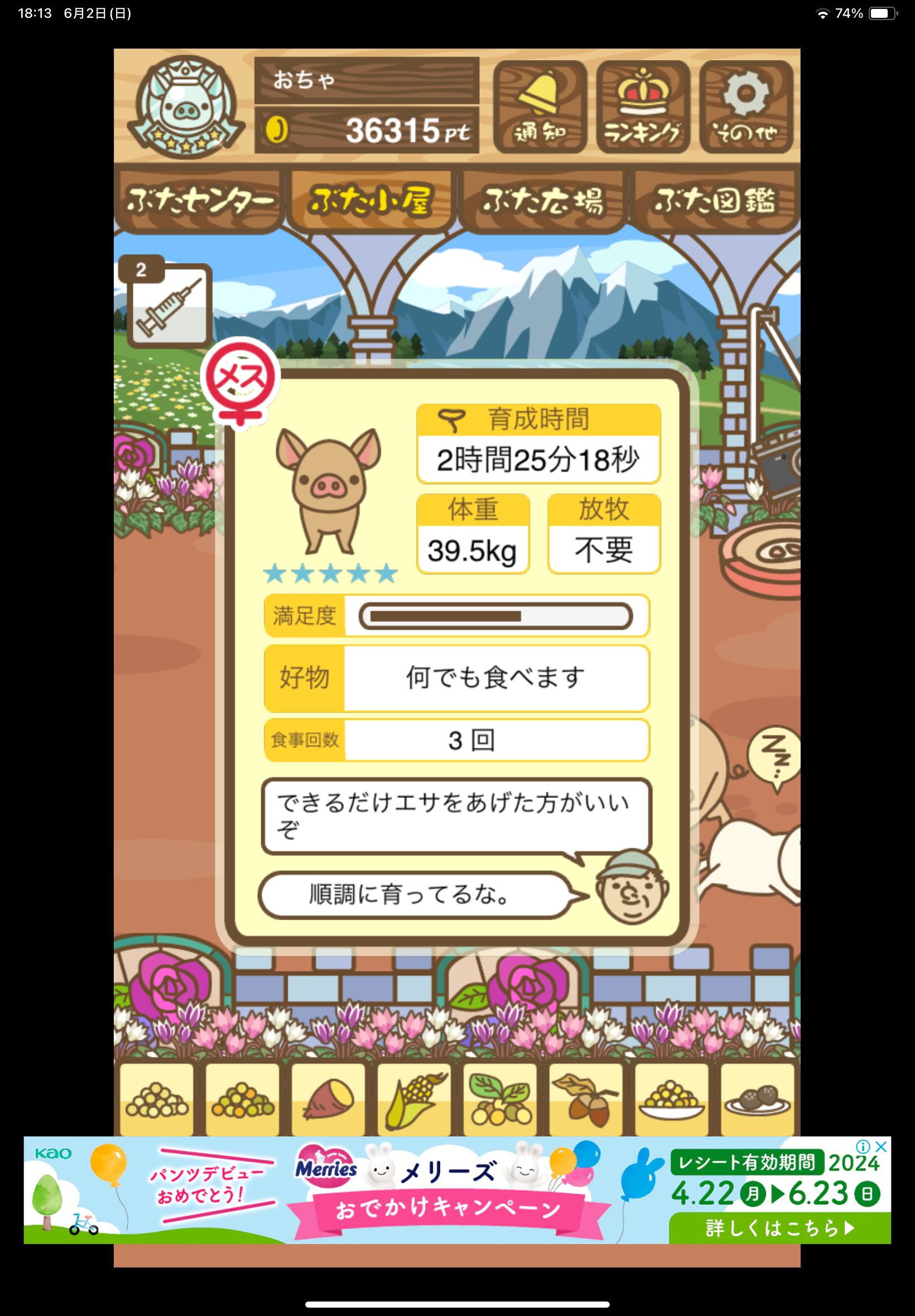Select the dark truffle plate feed
Viewport: 915px width, 1316px height.
pos(757,1099)
